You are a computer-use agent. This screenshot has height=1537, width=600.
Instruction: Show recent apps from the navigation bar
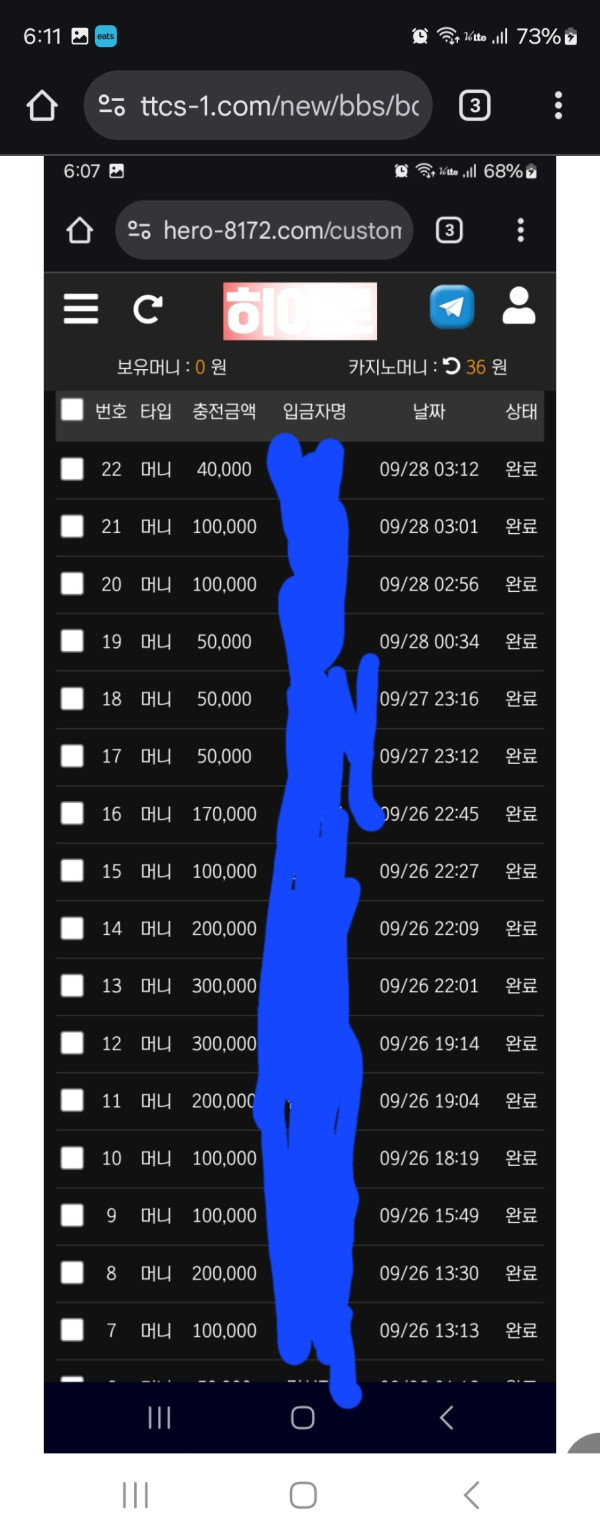pyautogui.click(x=135, y=1495)
